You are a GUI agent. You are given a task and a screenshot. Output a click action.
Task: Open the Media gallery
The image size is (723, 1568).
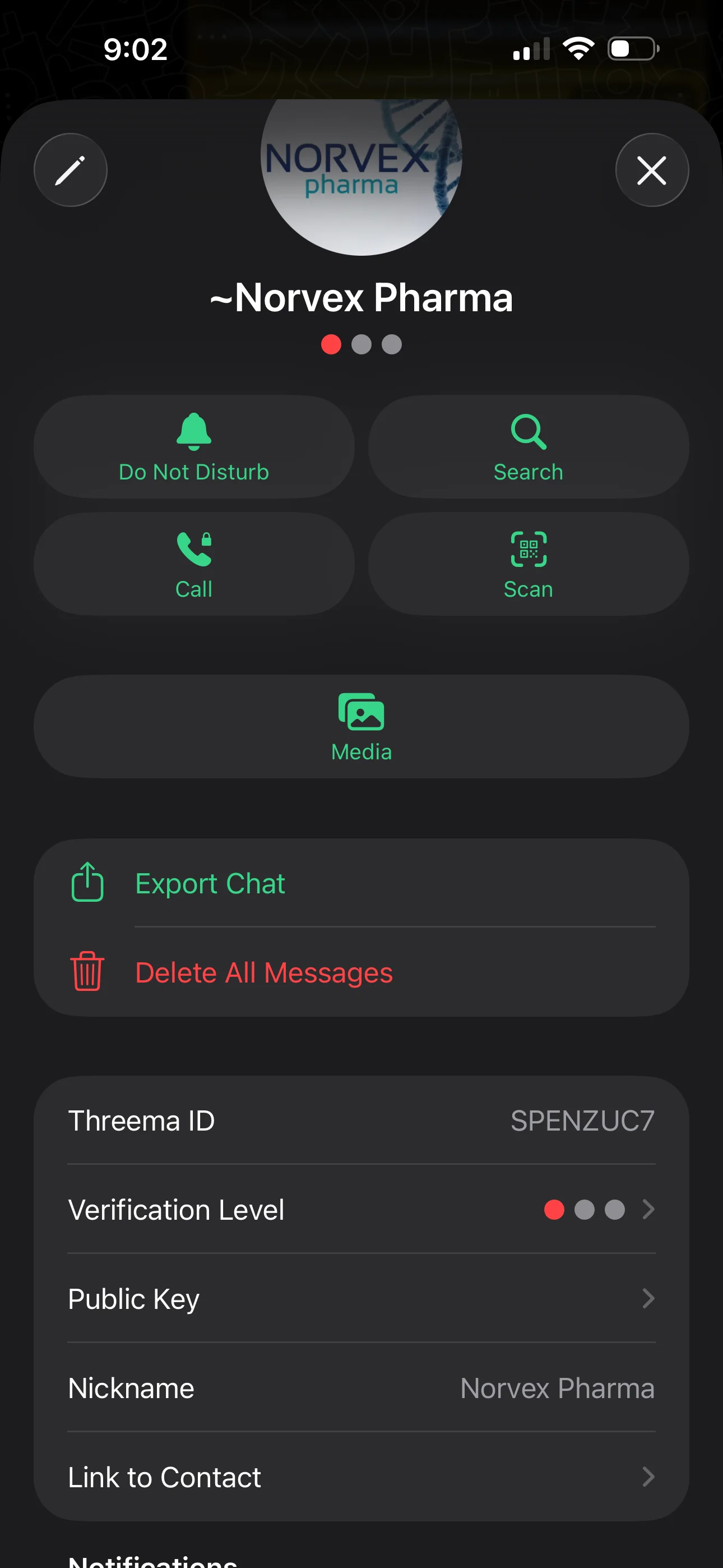click(x=361, y=726)
